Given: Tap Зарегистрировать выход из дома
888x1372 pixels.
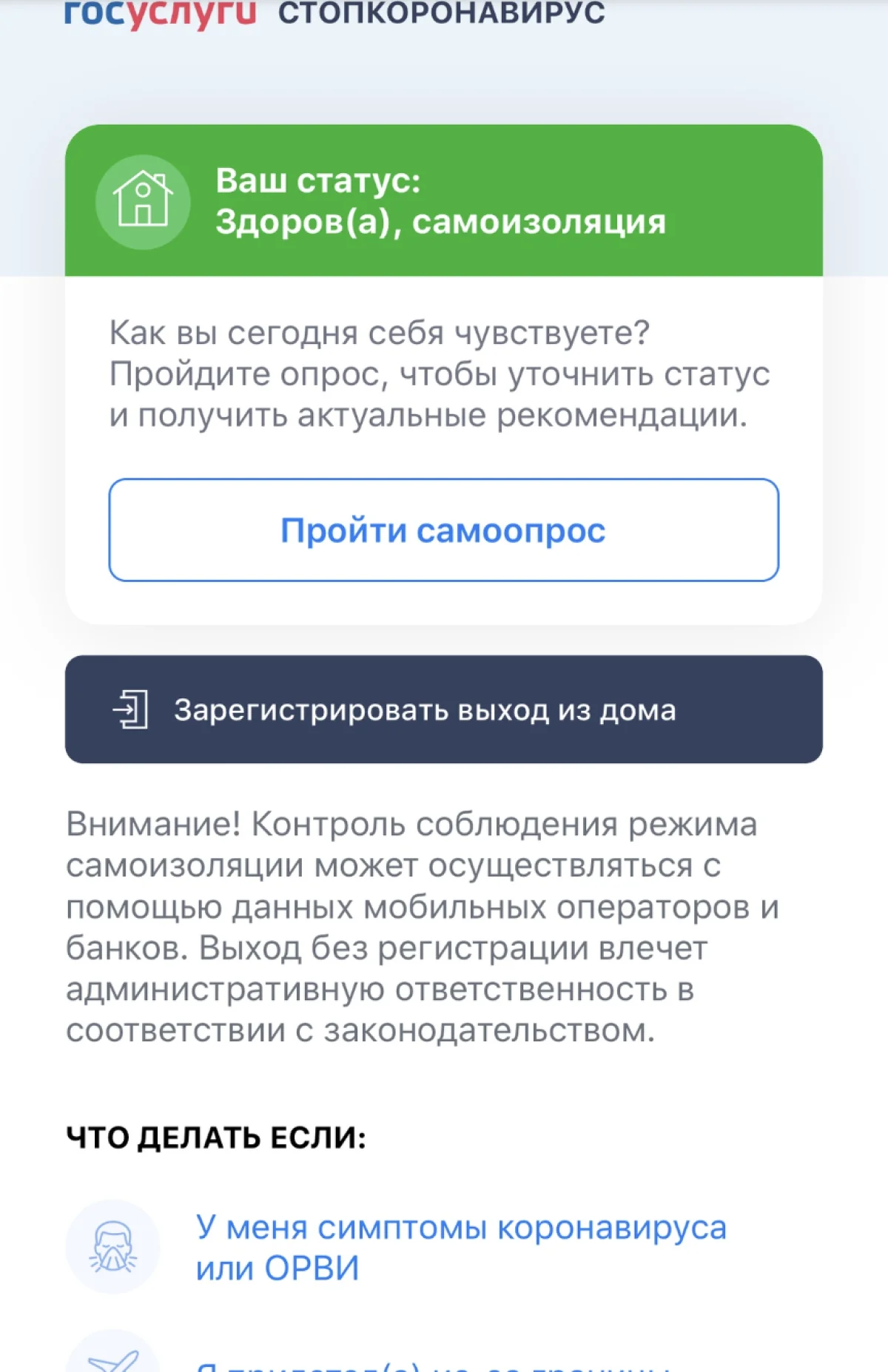Looking at the screenshot, I should tap(443, 709).
